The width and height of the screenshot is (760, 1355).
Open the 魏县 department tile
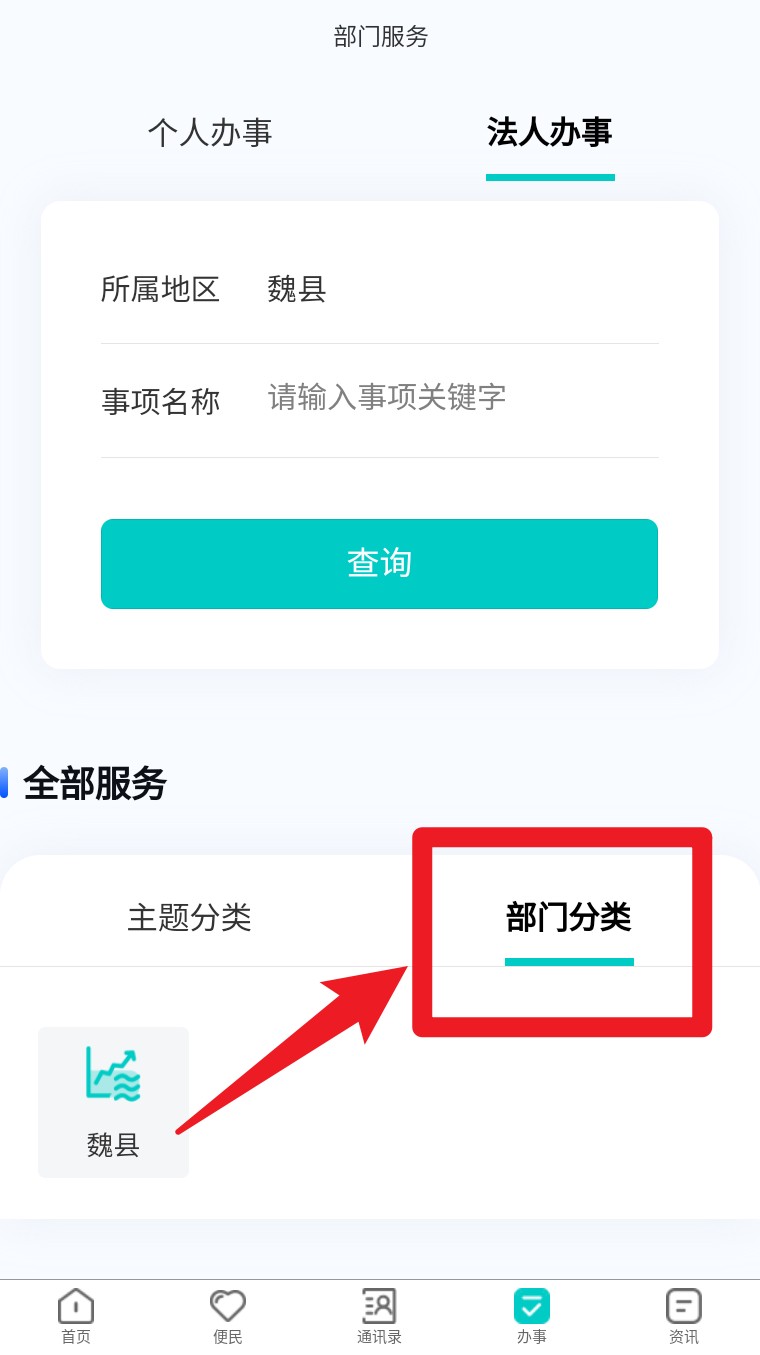click(x=113, y=1102)
